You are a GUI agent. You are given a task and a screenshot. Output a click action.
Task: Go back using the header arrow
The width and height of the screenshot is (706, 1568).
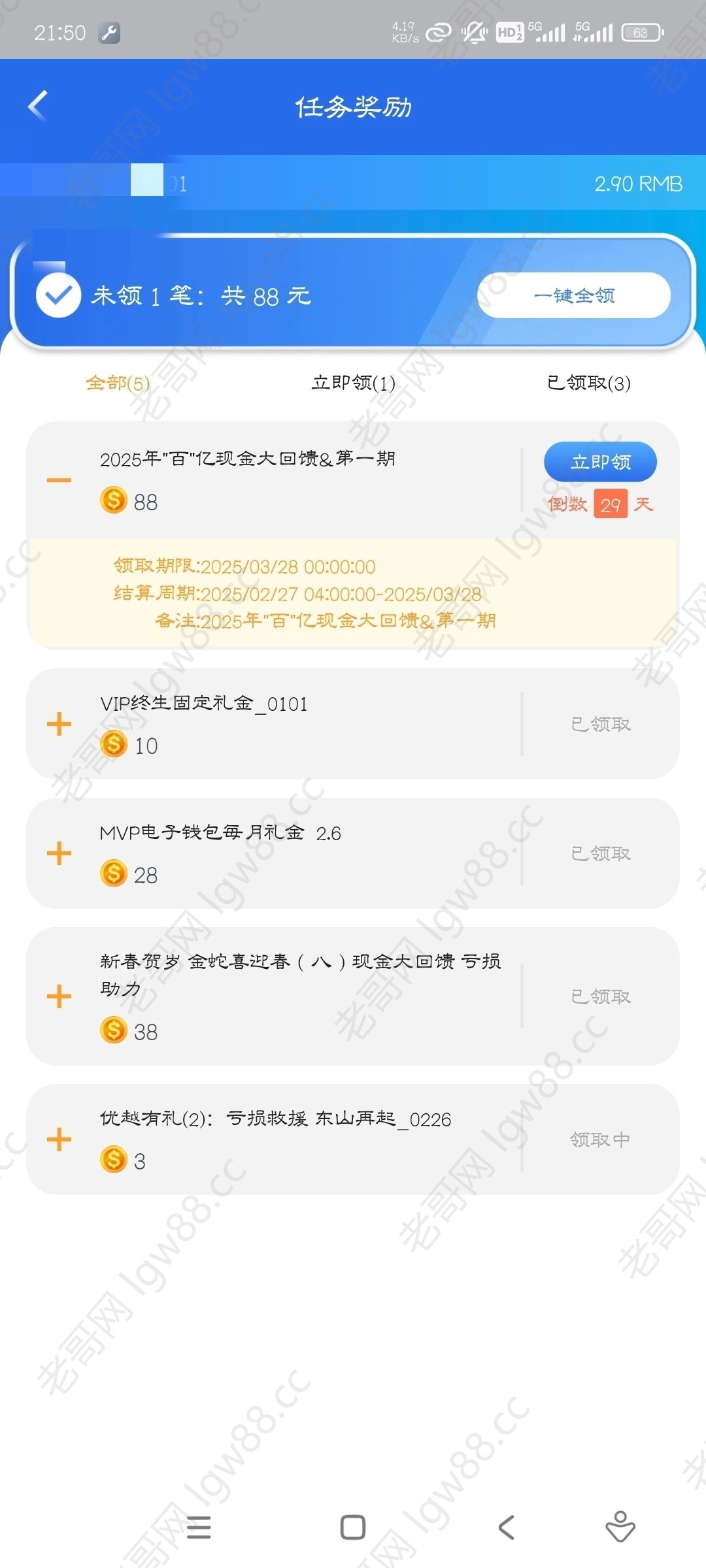pos(38,106)
